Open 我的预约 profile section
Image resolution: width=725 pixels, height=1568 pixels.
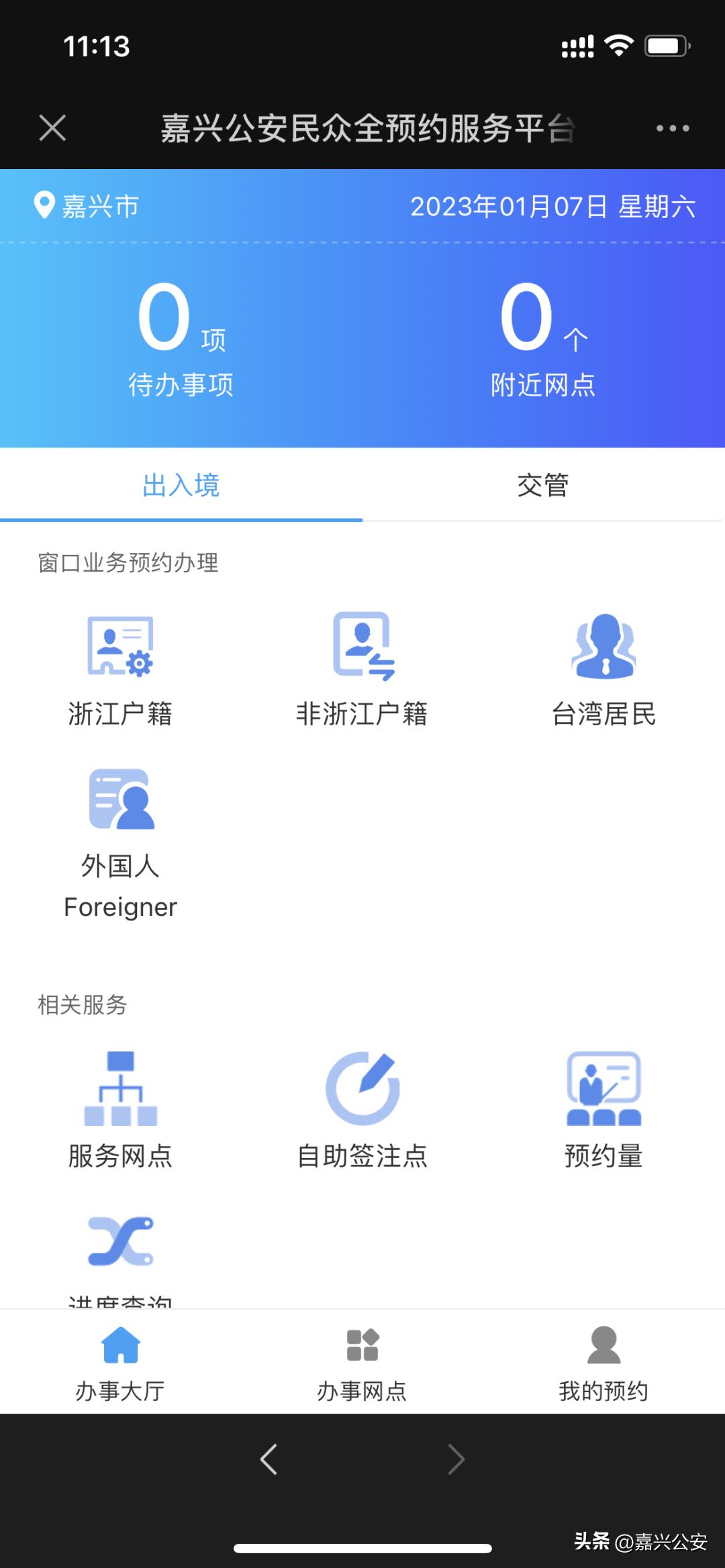coord(603,1362)
